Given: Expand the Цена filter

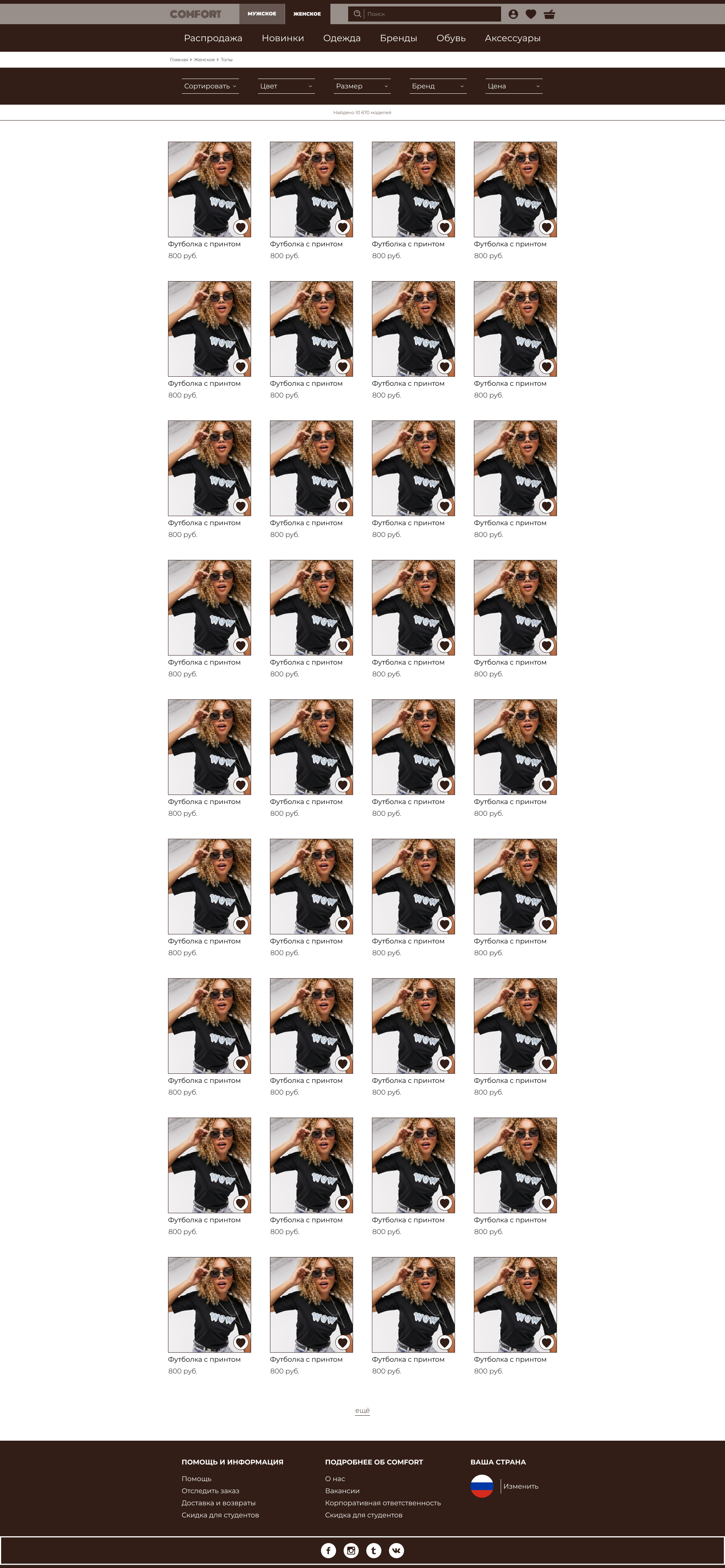Looking at the screenshot, I should (x=513, y=86).
